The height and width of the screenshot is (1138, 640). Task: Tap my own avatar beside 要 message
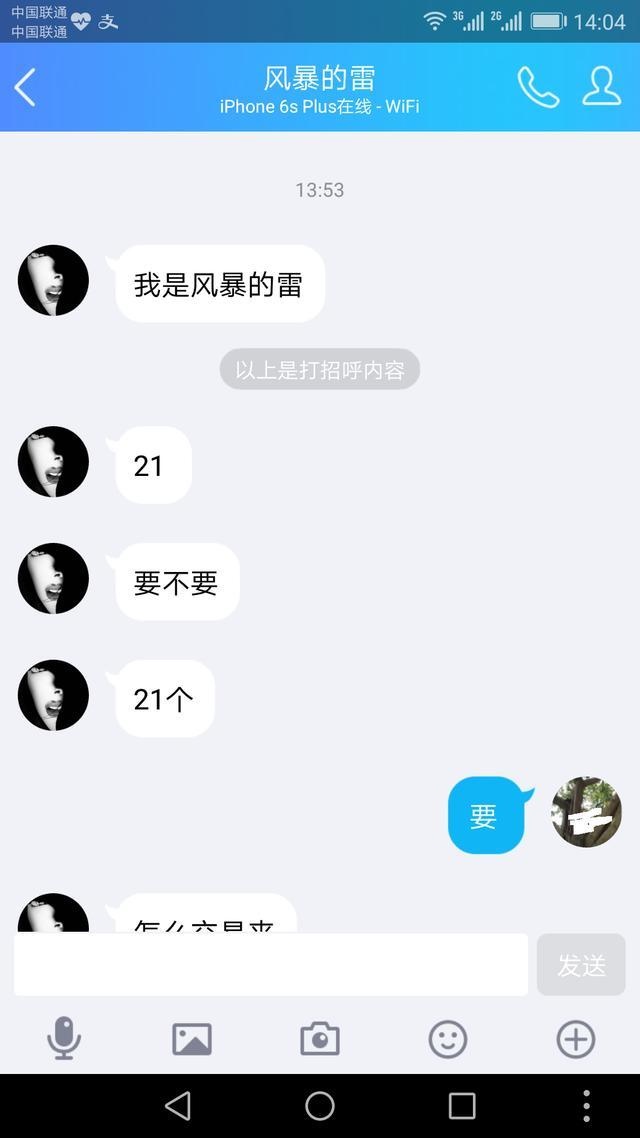tap(586, 812)
